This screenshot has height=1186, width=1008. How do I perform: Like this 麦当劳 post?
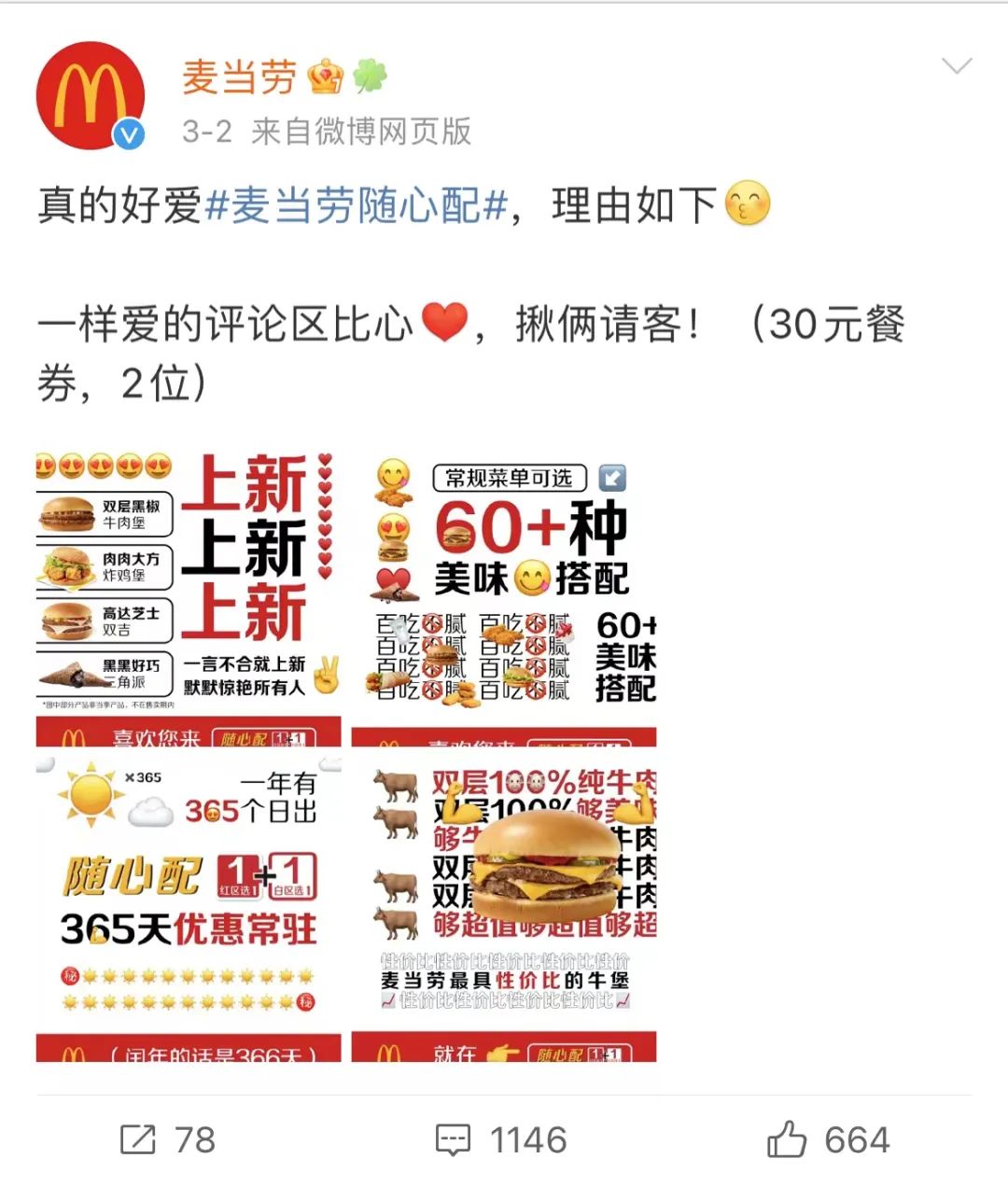tap(828, 1139)
